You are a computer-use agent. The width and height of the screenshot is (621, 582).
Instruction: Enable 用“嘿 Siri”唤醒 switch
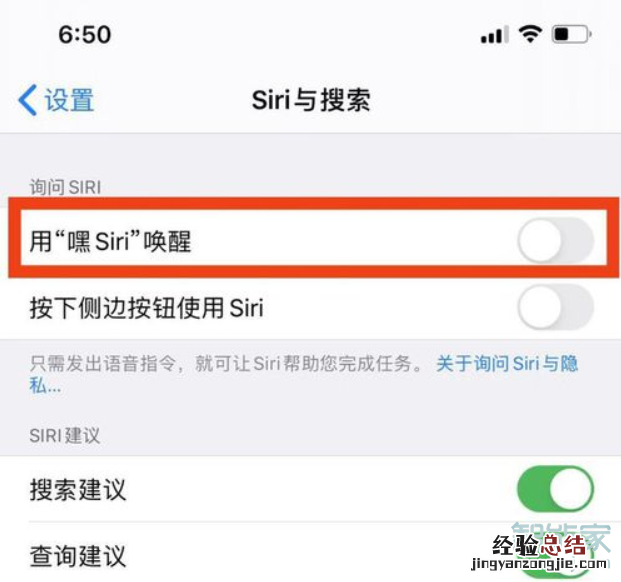555,243
